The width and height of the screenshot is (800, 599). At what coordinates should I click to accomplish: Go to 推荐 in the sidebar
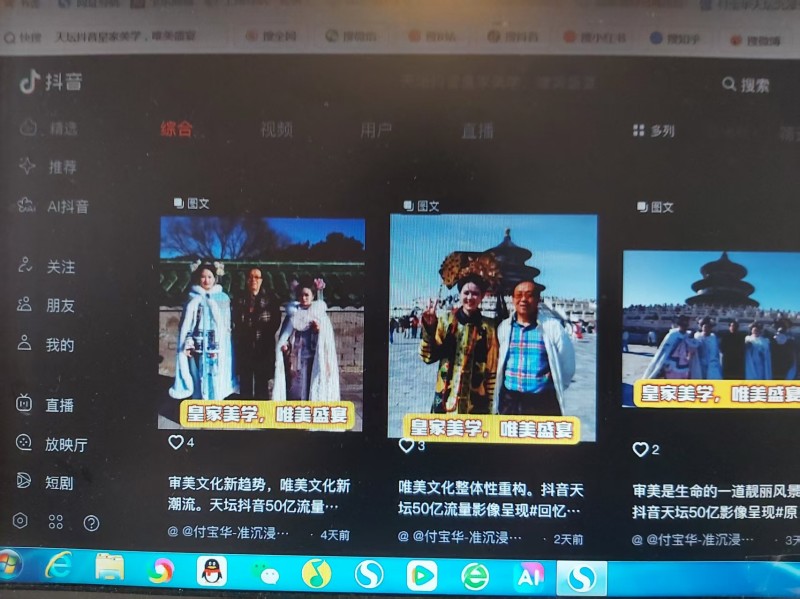click(x=62, y=167)
